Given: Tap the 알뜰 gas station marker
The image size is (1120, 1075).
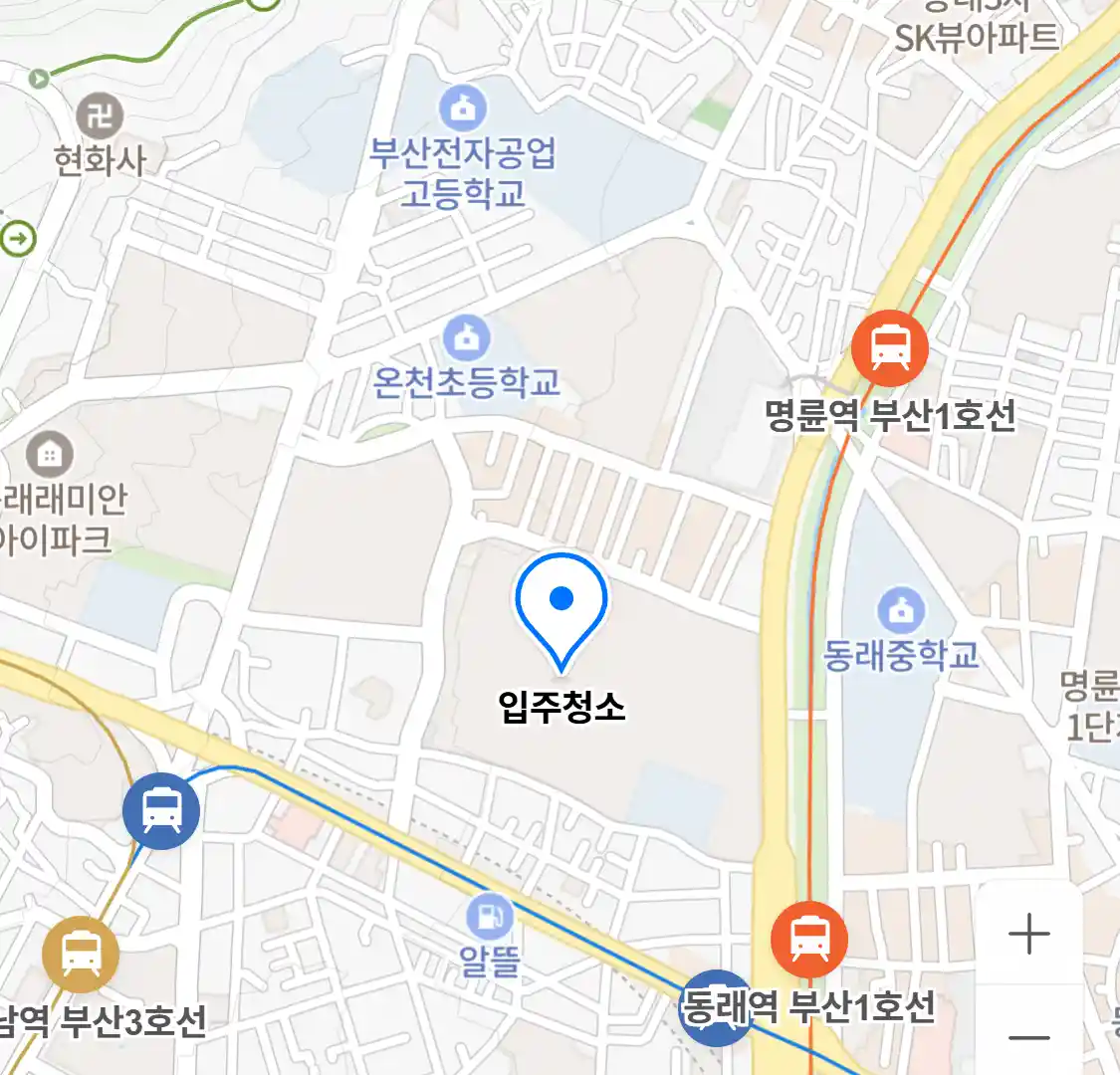Looking at the screenshot, I should click(489, 917).
